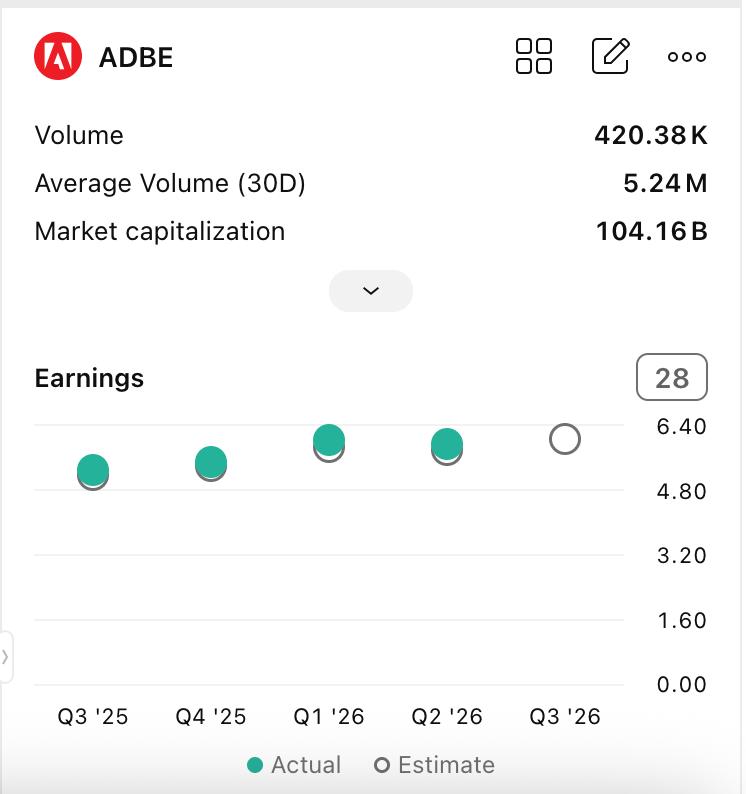
Task: Open the ADBE symbol header
Action: (x=104, y=56)
